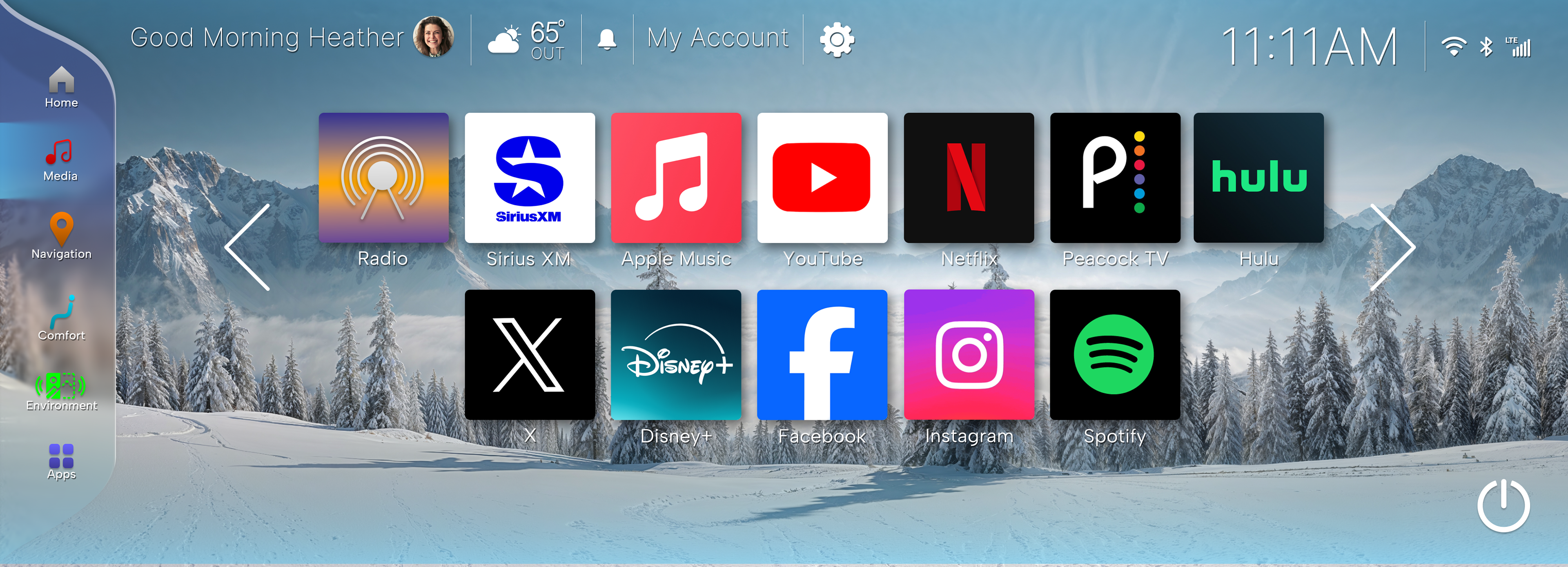Viewport: 1568px width, 567px height.
Task: Switch to the Navigation section
Action: 62,236
